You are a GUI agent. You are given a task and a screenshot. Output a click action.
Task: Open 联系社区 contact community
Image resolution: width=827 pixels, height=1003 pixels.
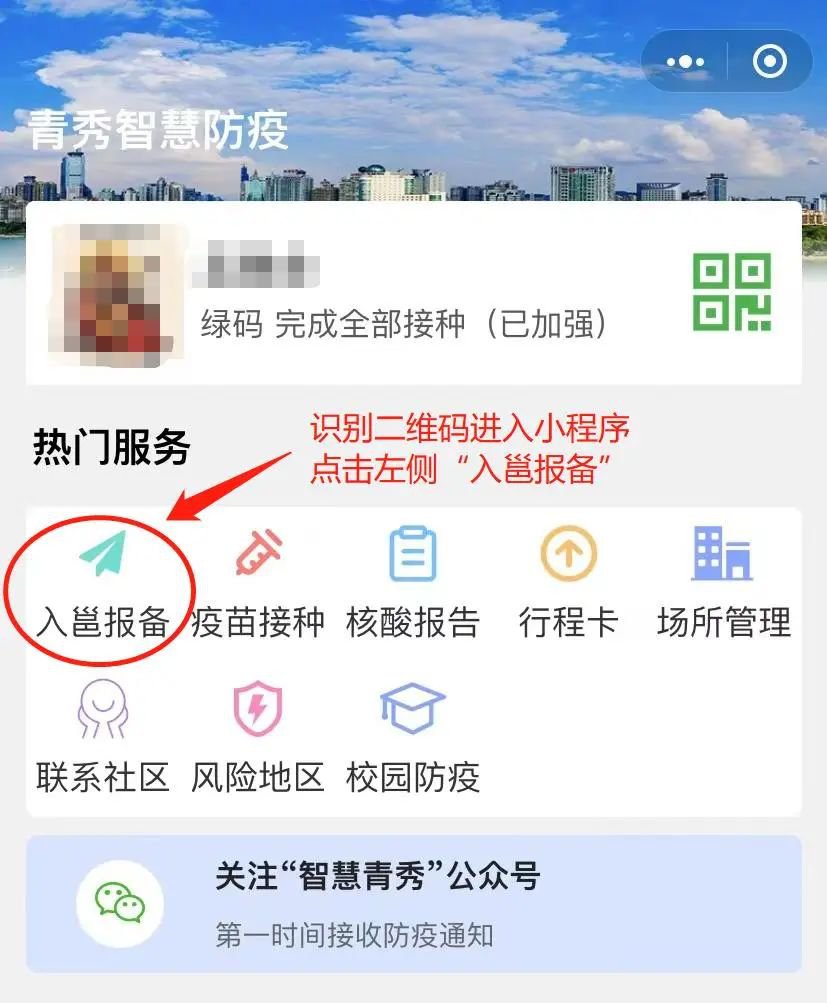(x=102, y=737)
